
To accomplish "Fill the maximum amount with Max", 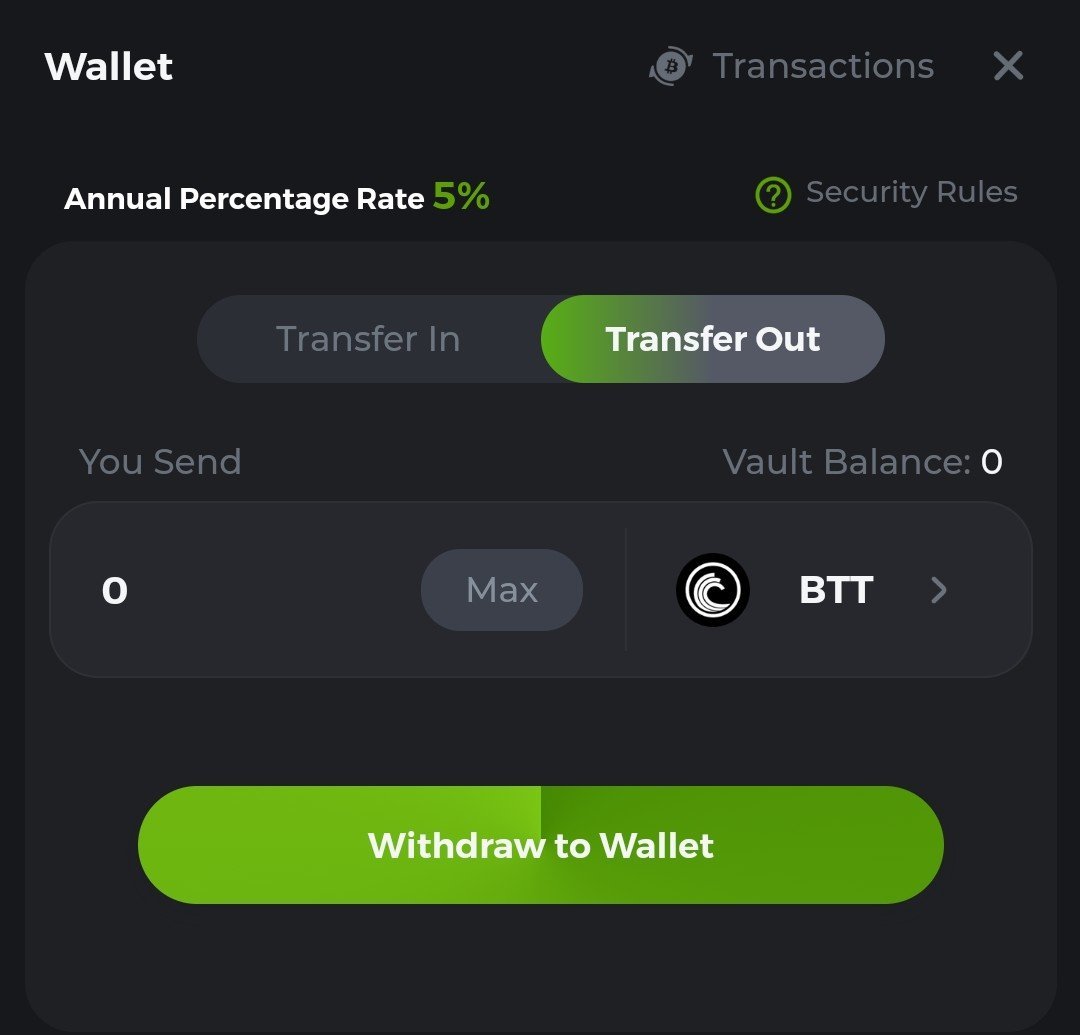I will click(502, 590).
